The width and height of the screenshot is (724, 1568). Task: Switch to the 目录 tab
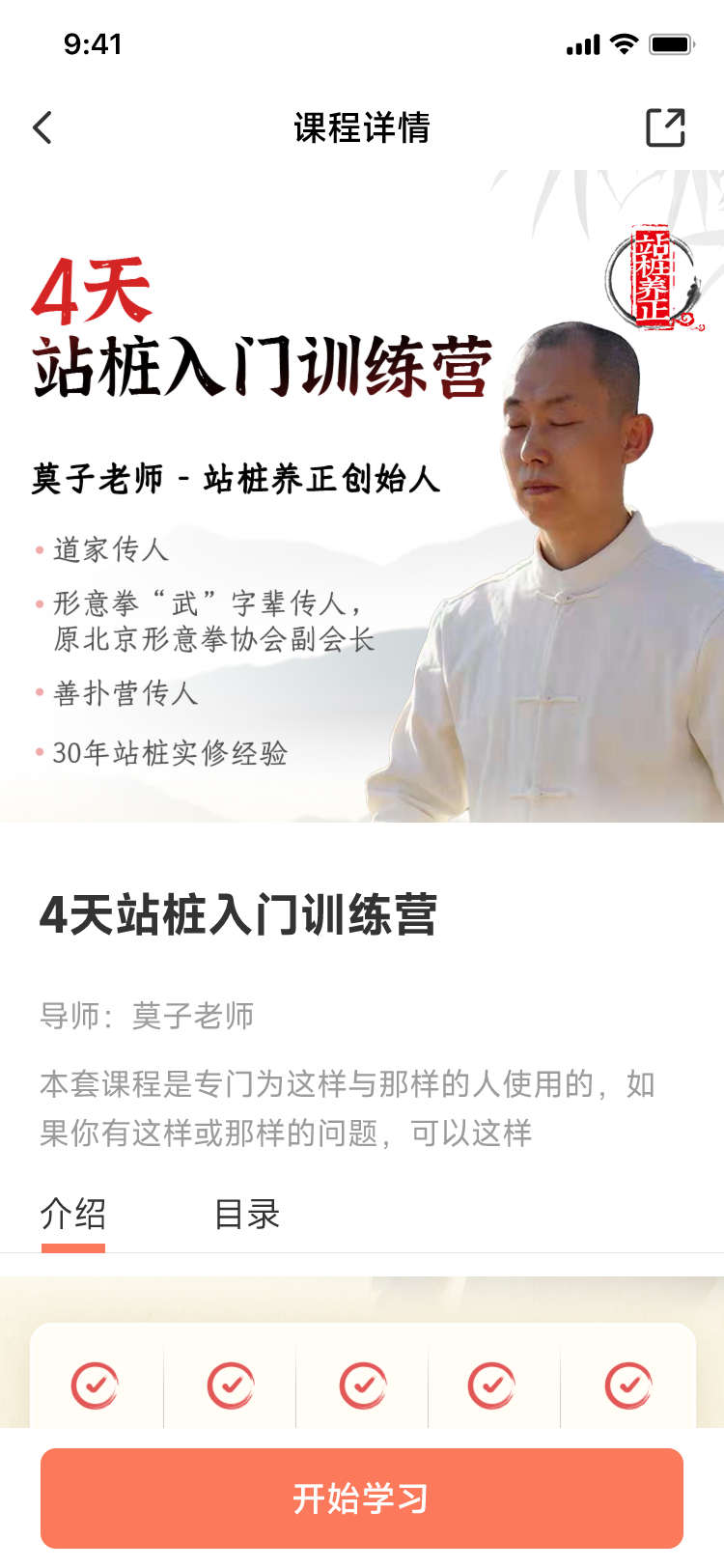click(247, 1215)
